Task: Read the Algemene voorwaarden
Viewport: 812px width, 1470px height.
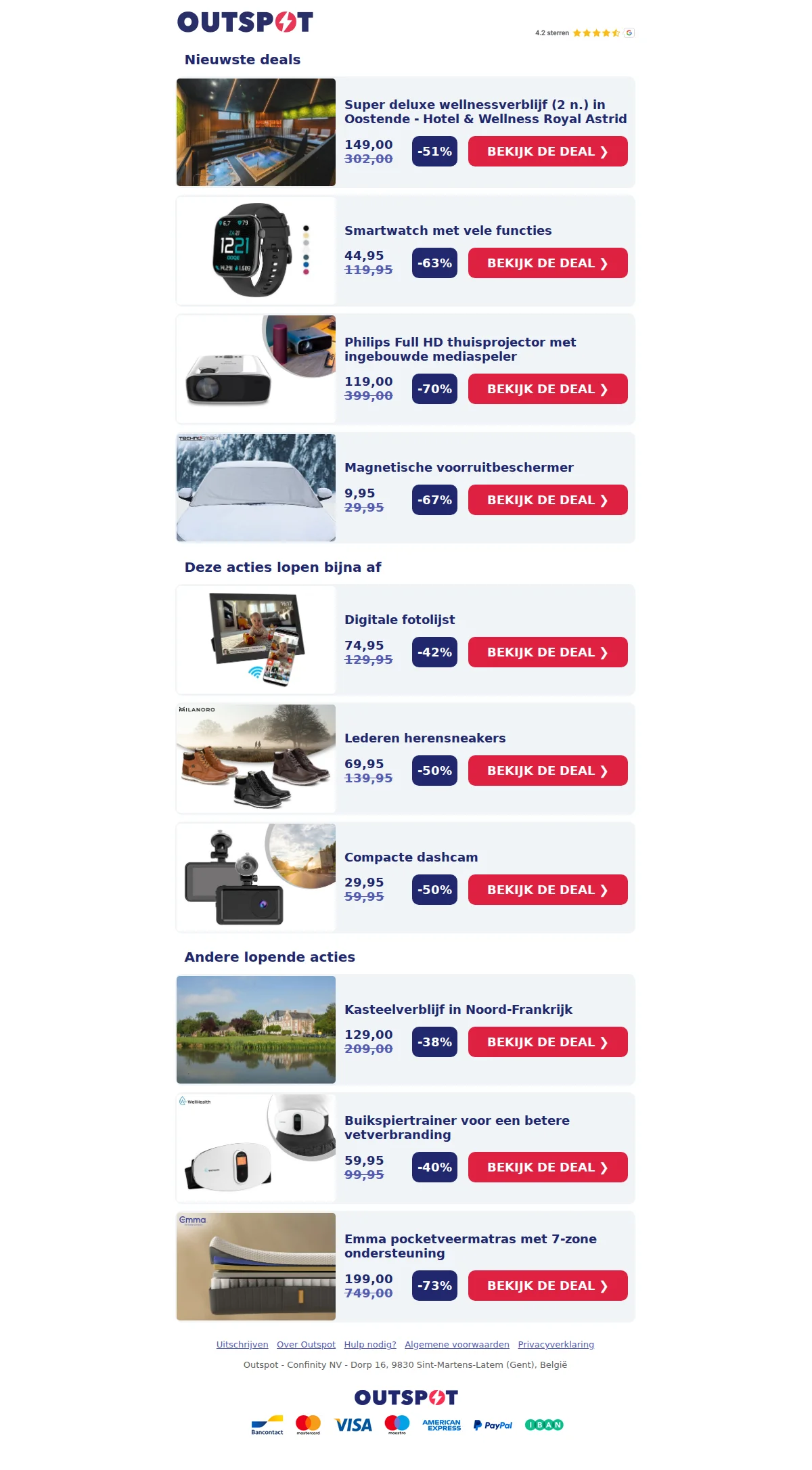Action: (457, 1345)
